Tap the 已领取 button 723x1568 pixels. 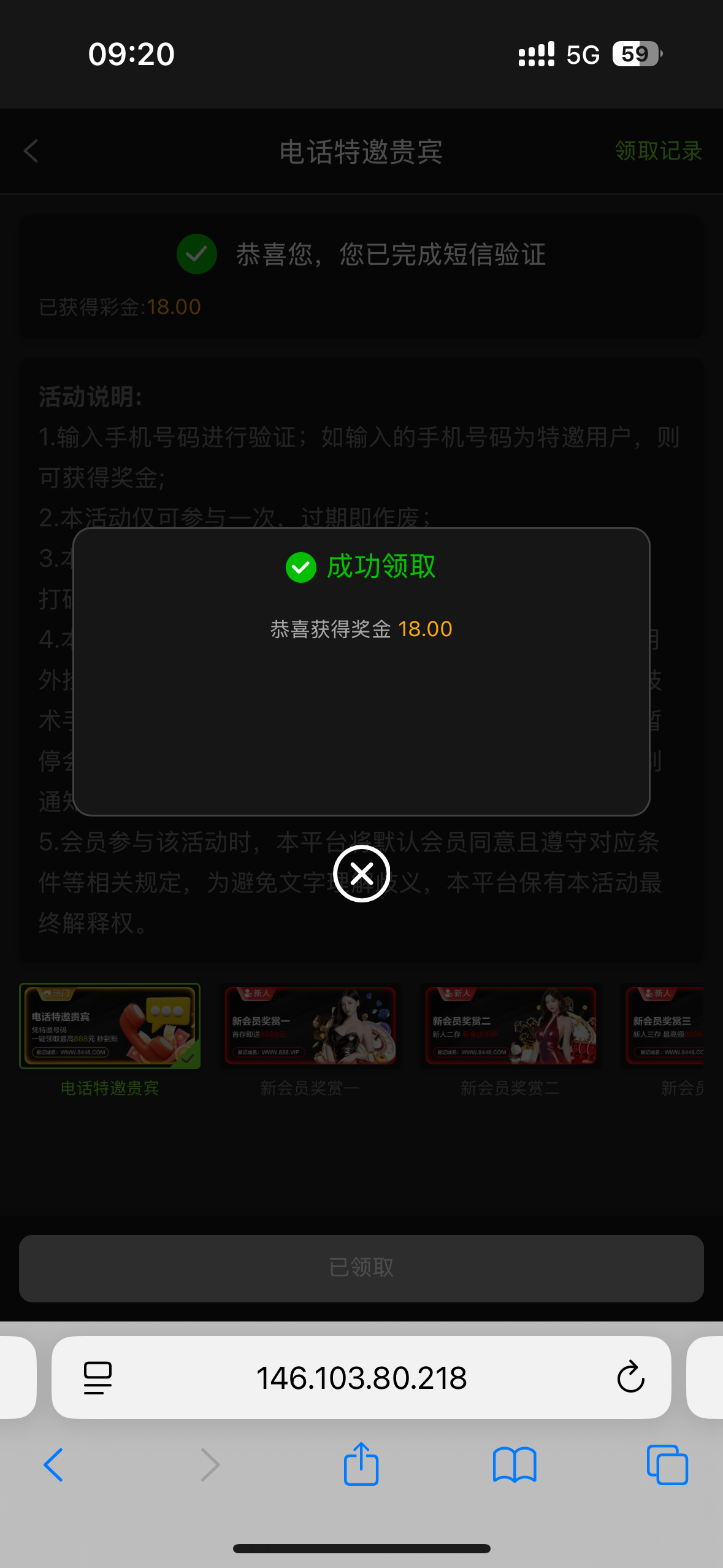pos(361,1267)
